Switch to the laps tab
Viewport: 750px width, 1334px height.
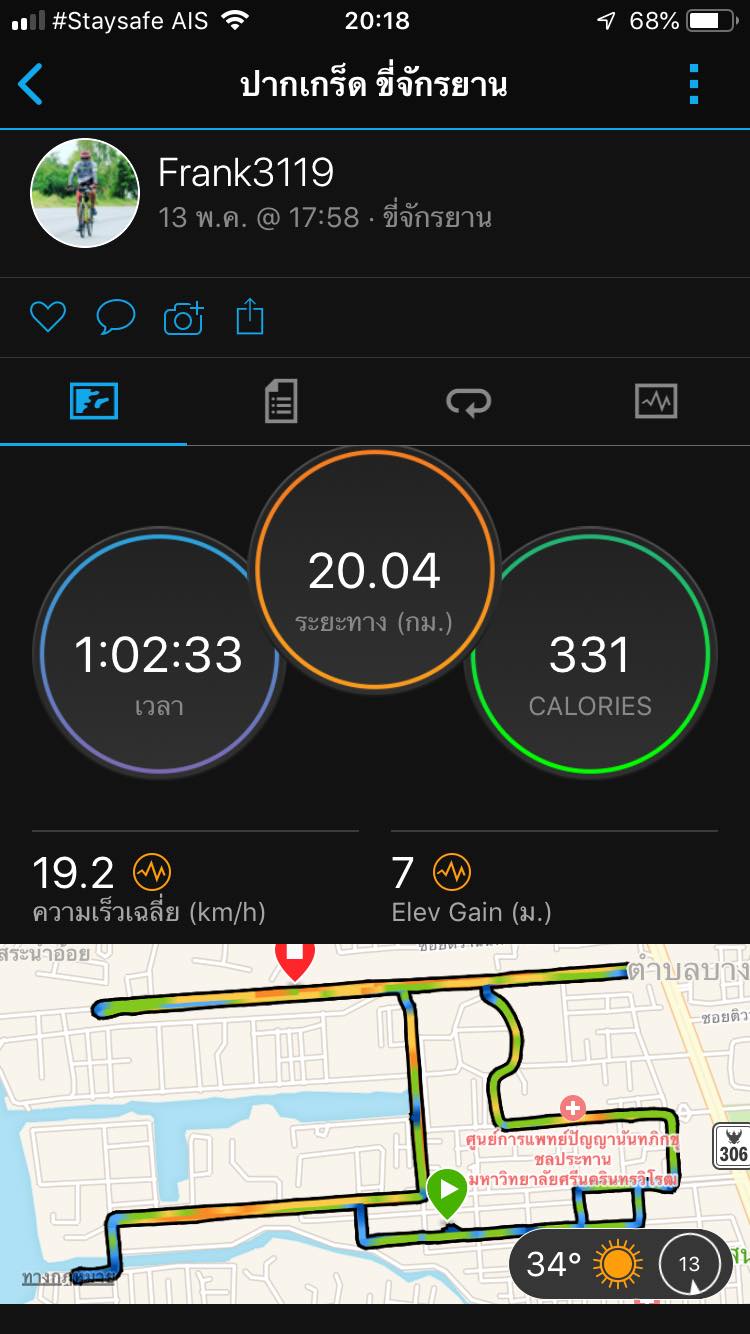(x=468, y=402)
